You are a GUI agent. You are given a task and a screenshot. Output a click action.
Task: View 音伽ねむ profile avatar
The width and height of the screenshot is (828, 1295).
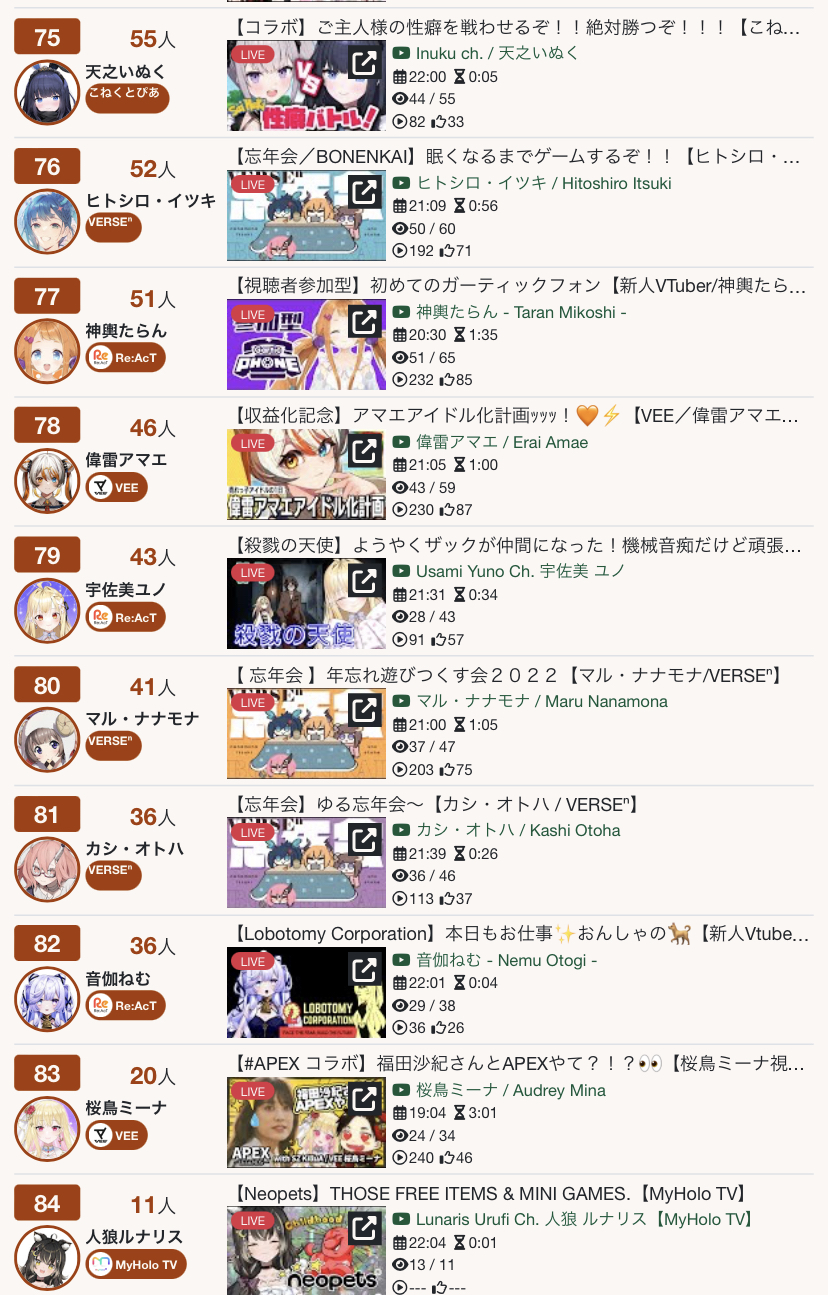[47, 1000]
